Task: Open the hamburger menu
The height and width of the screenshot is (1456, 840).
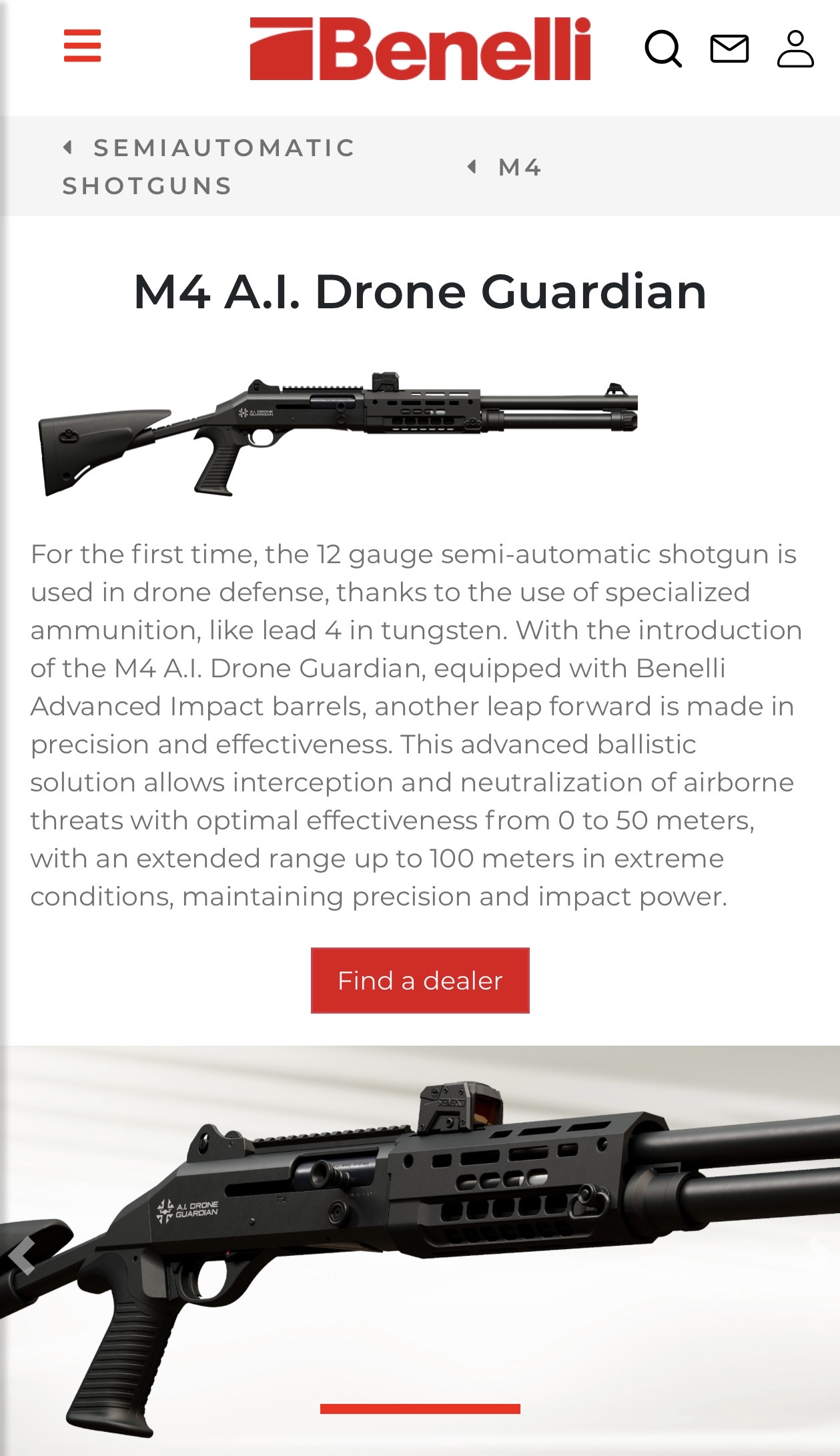Action: click(82, 45)
